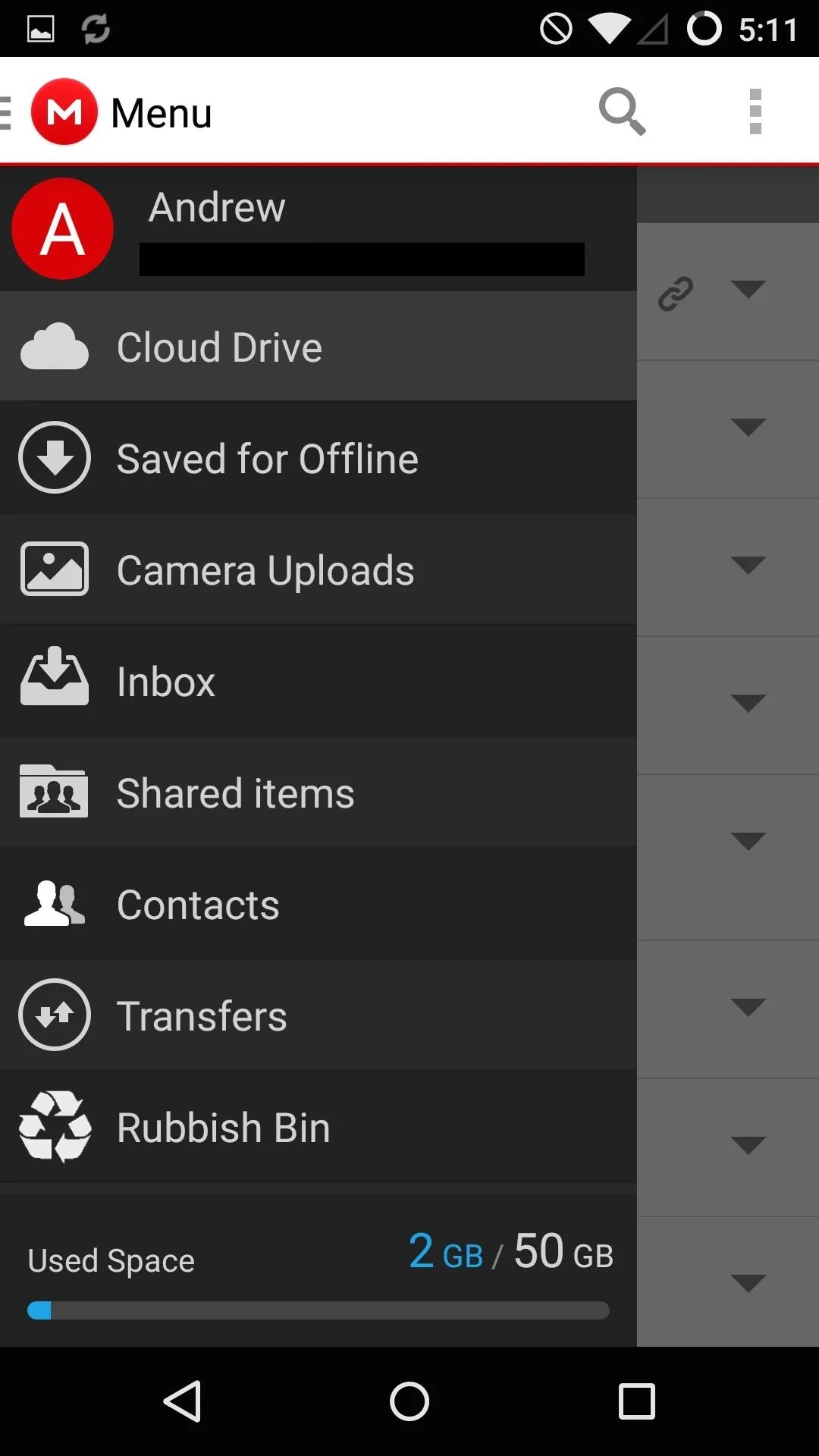
Task: Tap the system back button
Action: click(x=182, y=1401)
